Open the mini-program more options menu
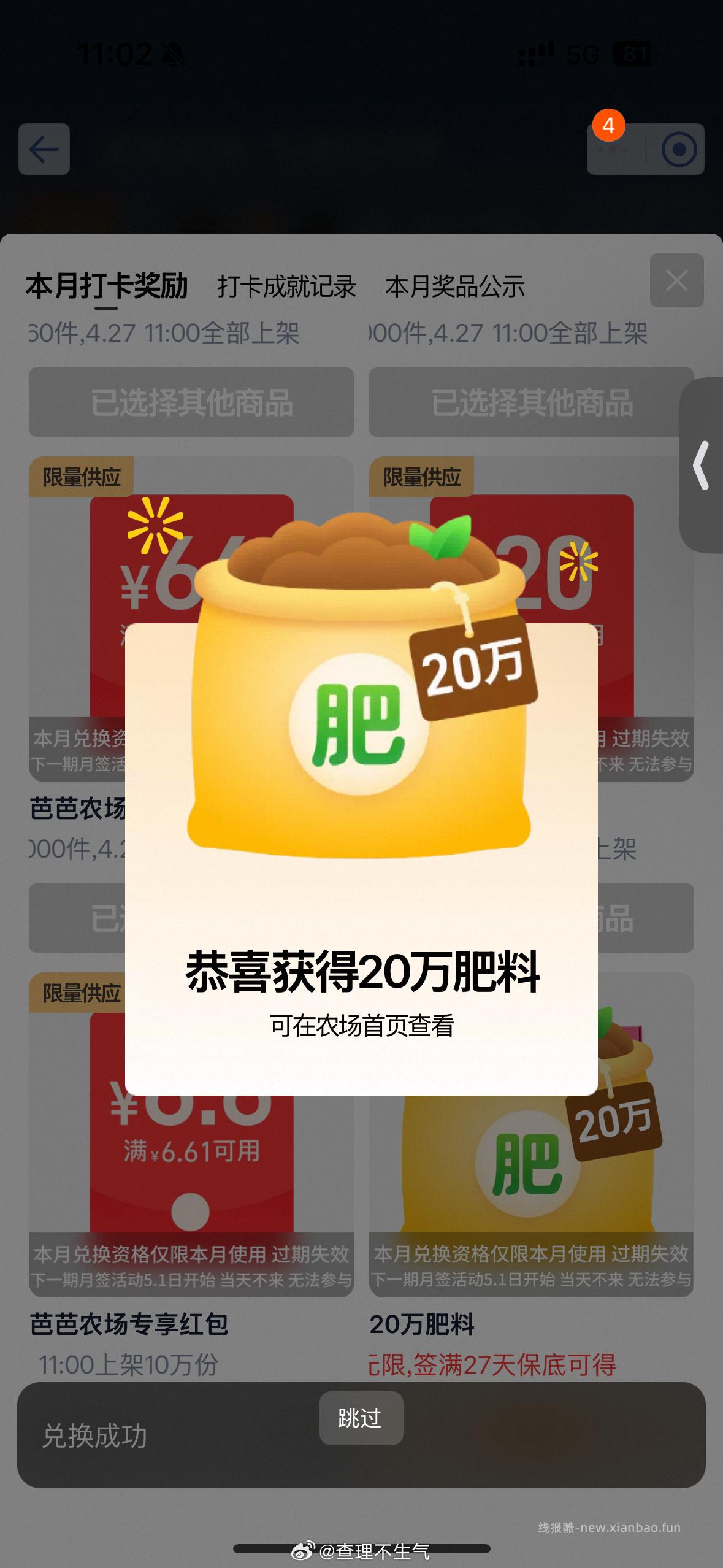The width and height of the screenshot is (723, 1568). [x=611, y=149]
